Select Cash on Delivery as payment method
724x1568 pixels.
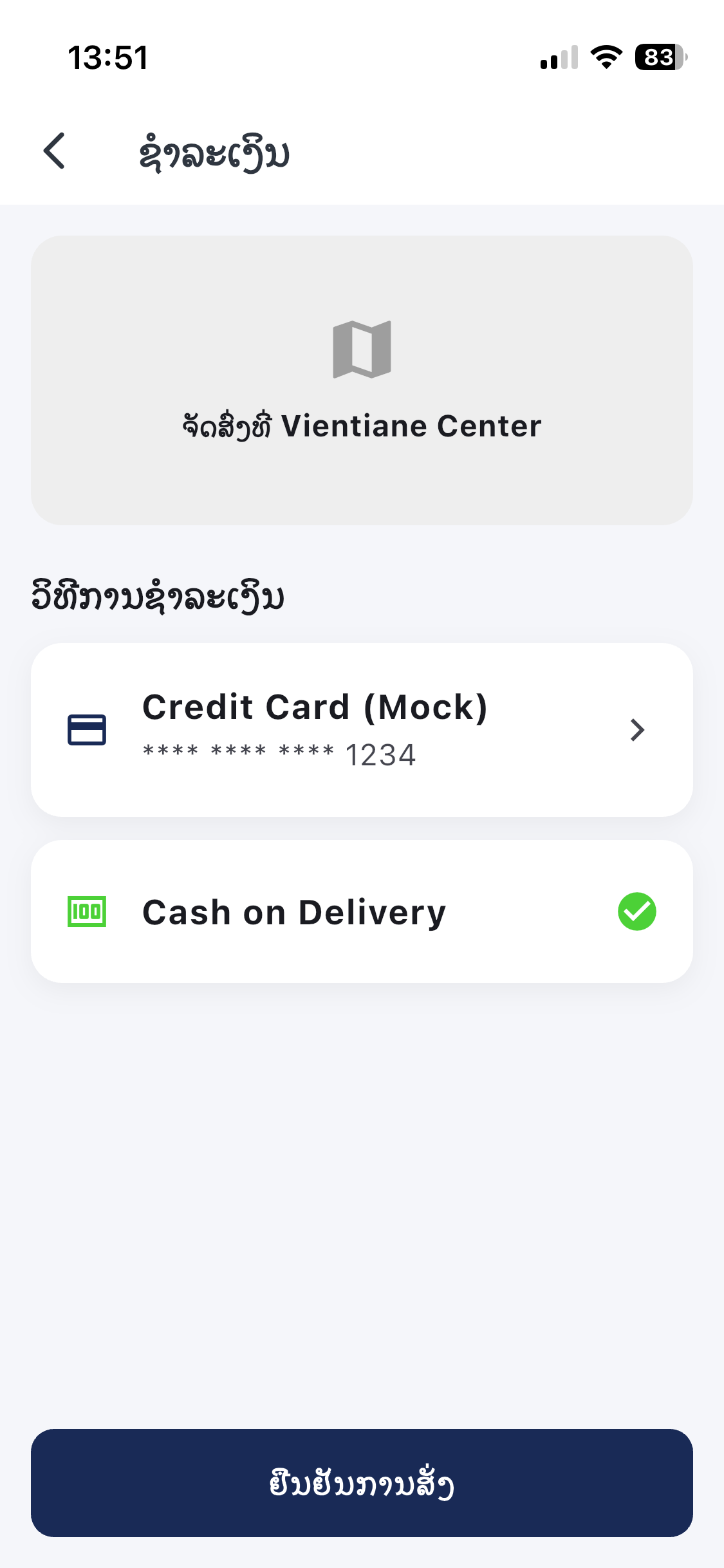point(362,911)
